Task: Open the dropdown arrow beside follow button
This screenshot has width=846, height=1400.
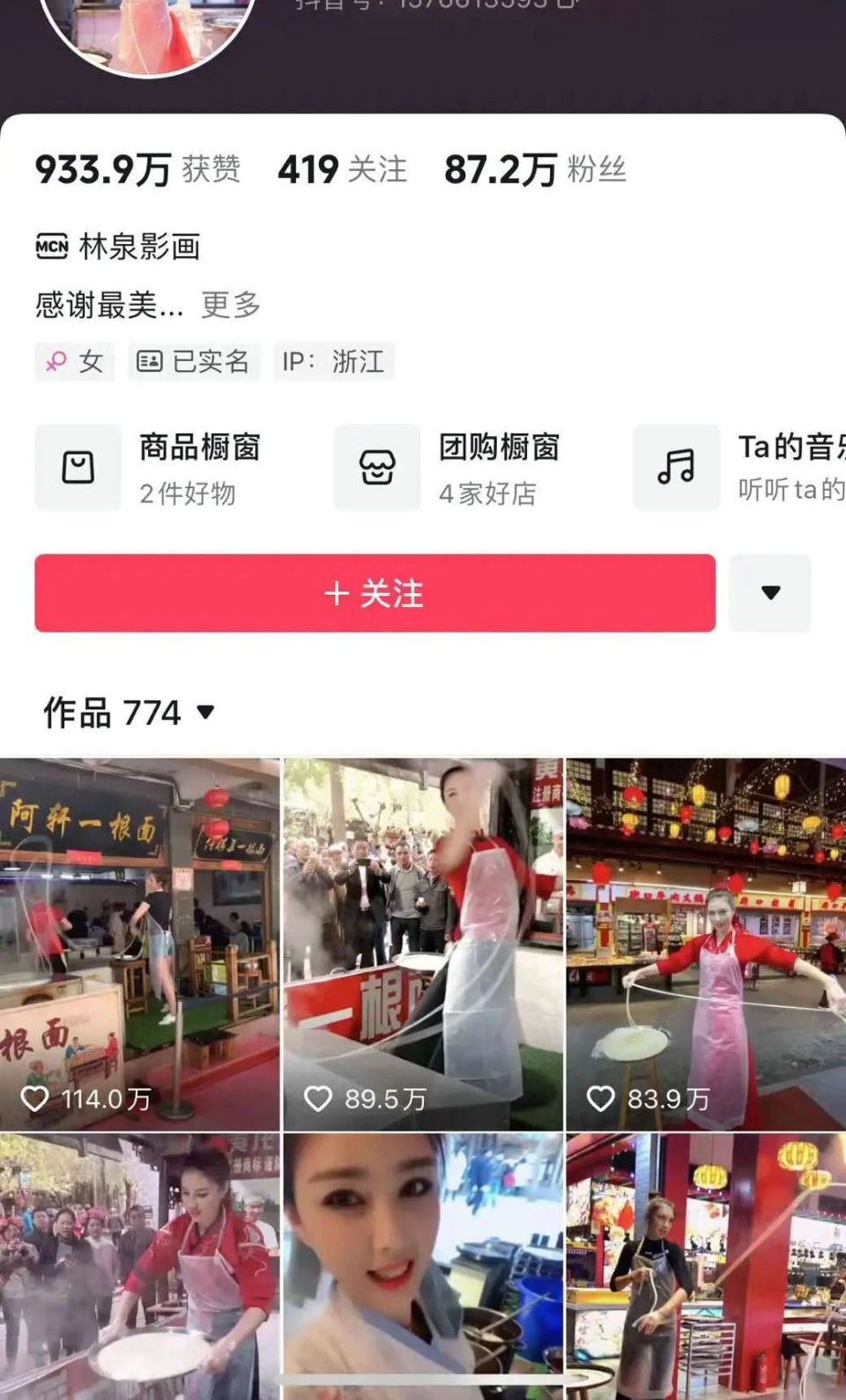Action: pos(770,593)
